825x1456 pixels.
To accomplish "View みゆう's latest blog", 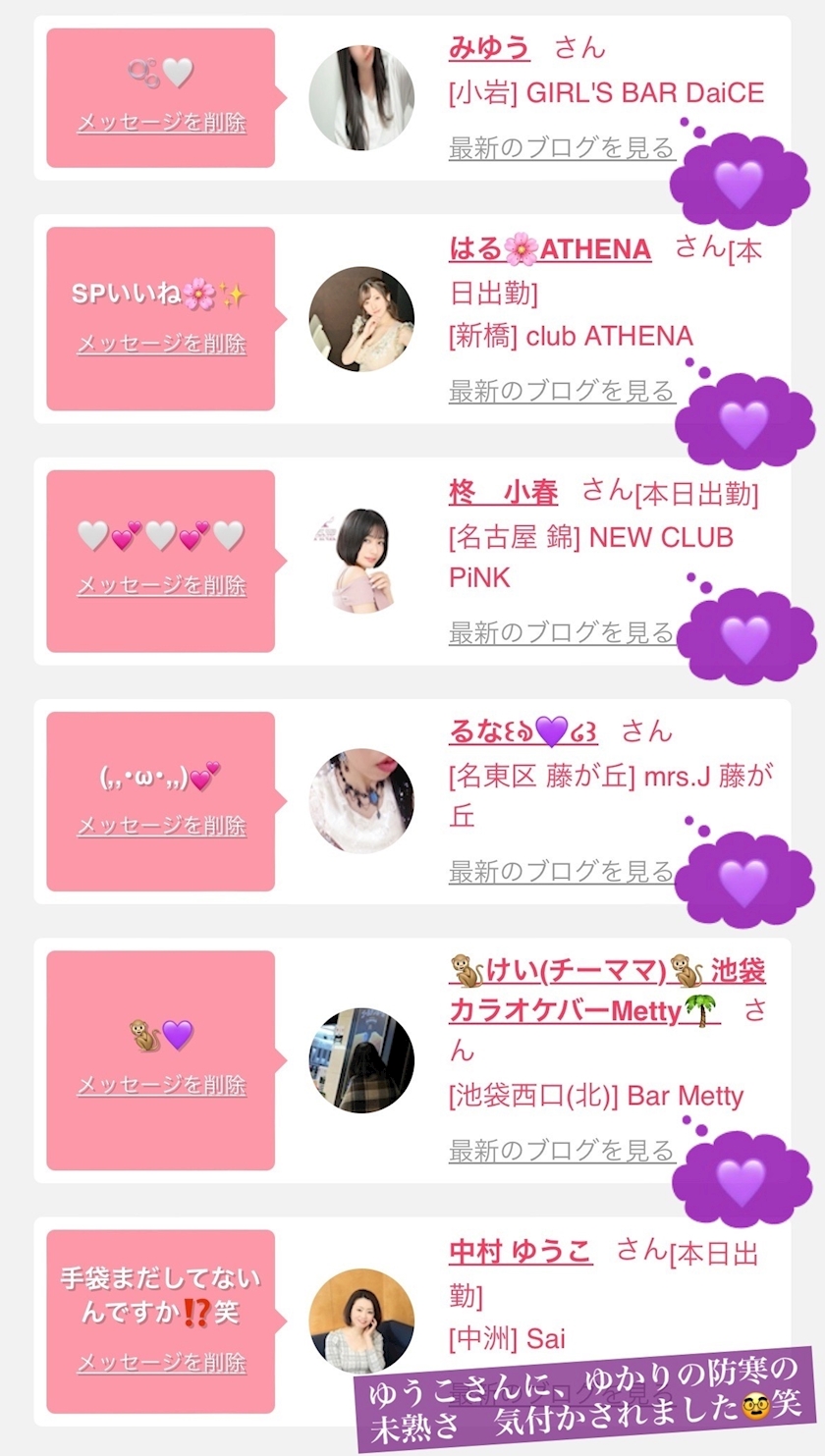I will (561, 148).
